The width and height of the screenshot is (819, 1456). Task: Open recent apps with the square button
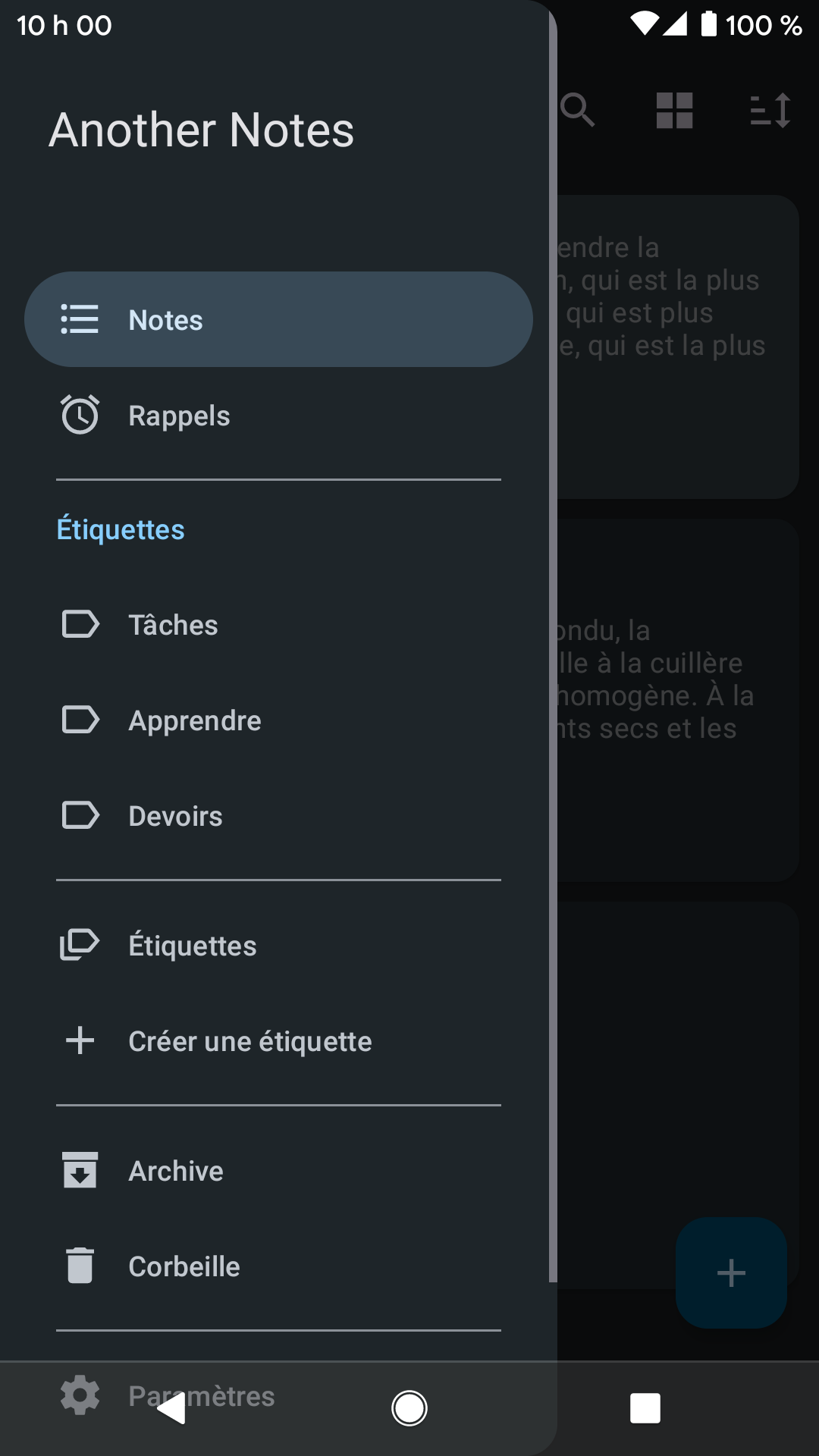[645, 1408]
